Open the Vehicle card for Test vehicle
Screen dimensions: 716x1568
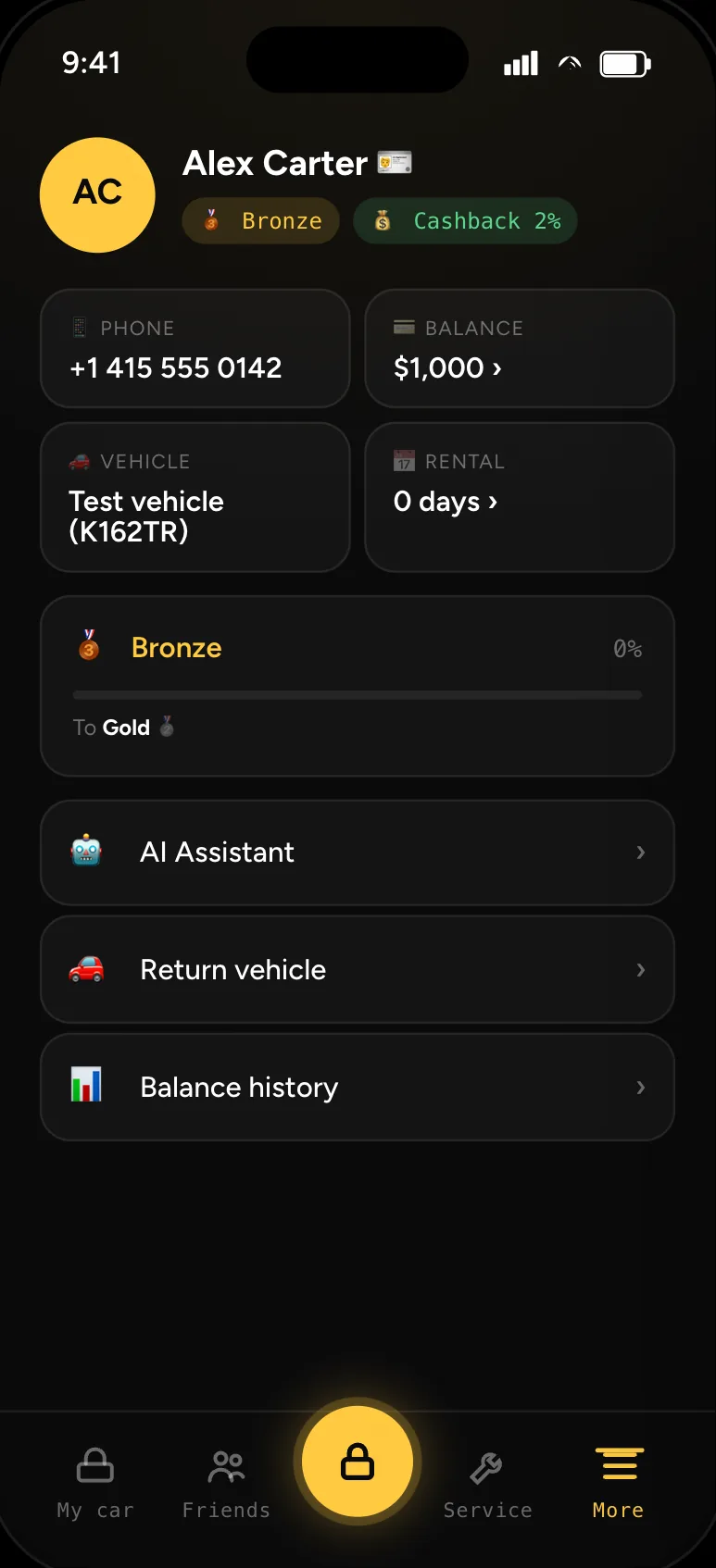click(x=195, y=498)
